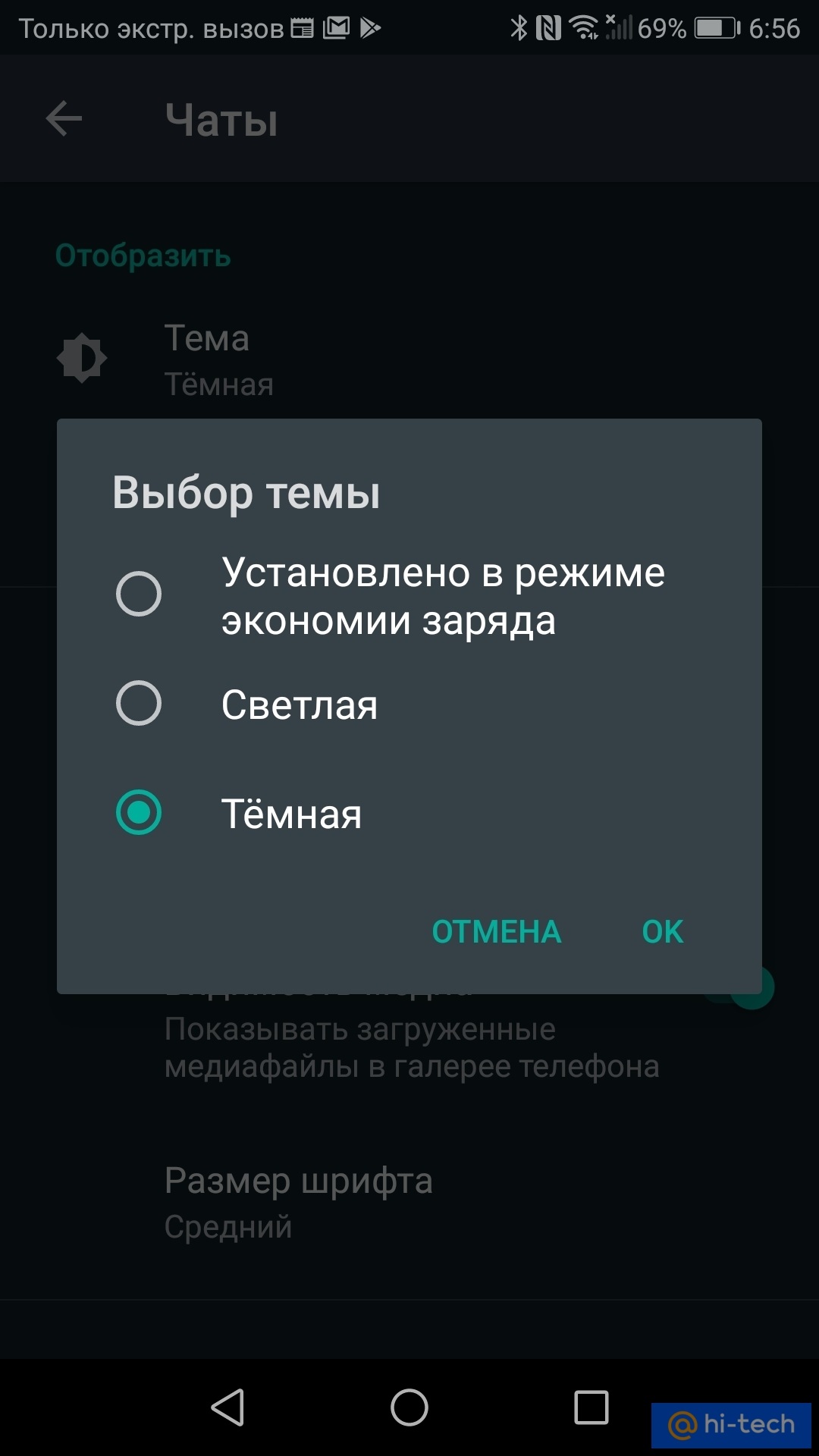This screenshot has height=1456, width=819.
Task: Select the Тёмная theme option
Action: click(139, 812)
